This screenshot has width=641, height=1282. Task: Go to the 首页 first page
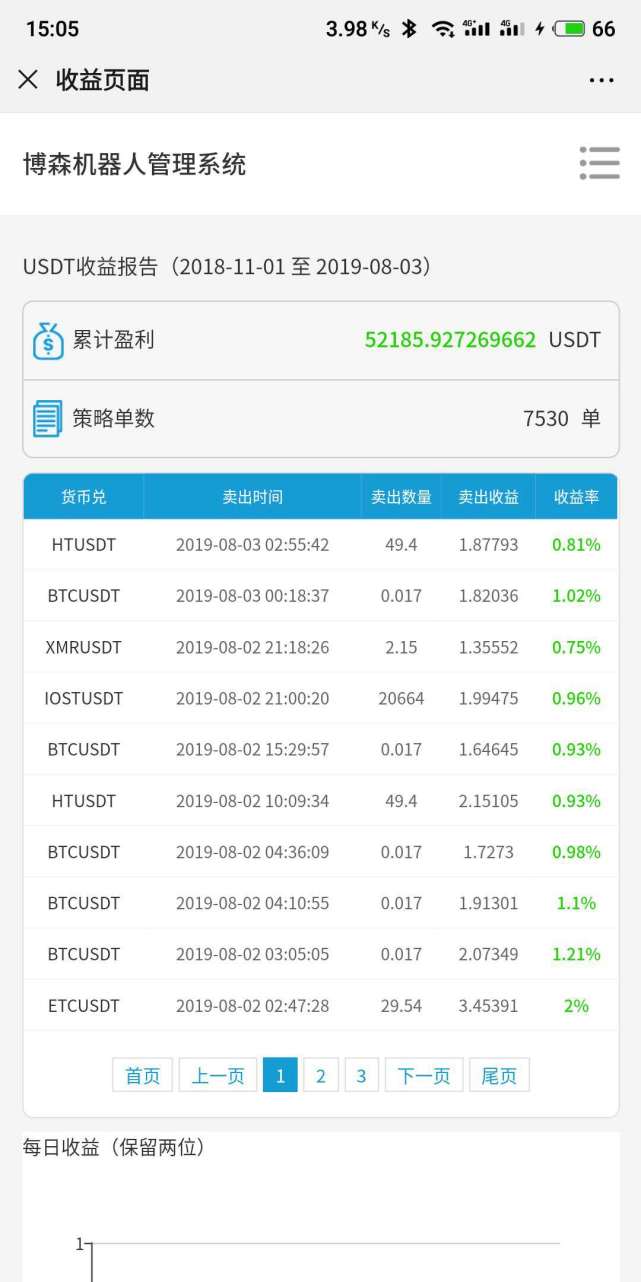tap(142, 1075)
